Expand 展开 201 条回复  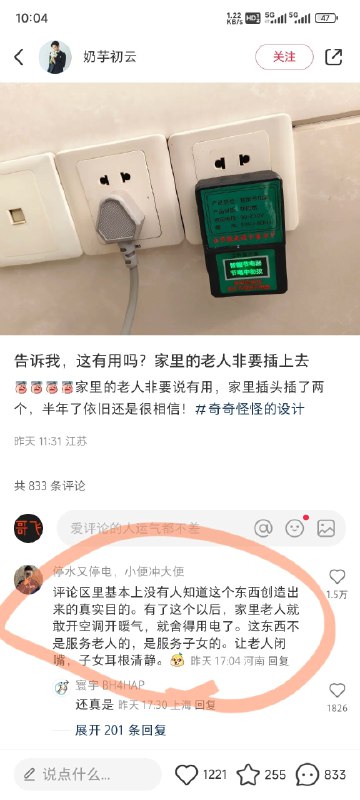pos(120,730)
